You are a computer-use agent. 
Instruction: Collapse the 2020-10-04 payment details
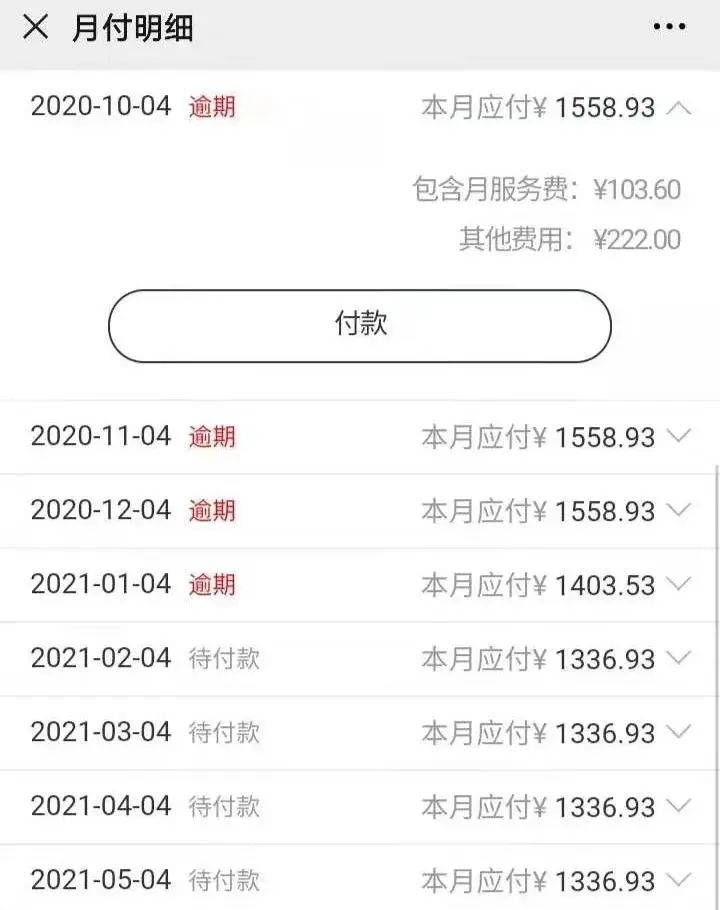679,106
